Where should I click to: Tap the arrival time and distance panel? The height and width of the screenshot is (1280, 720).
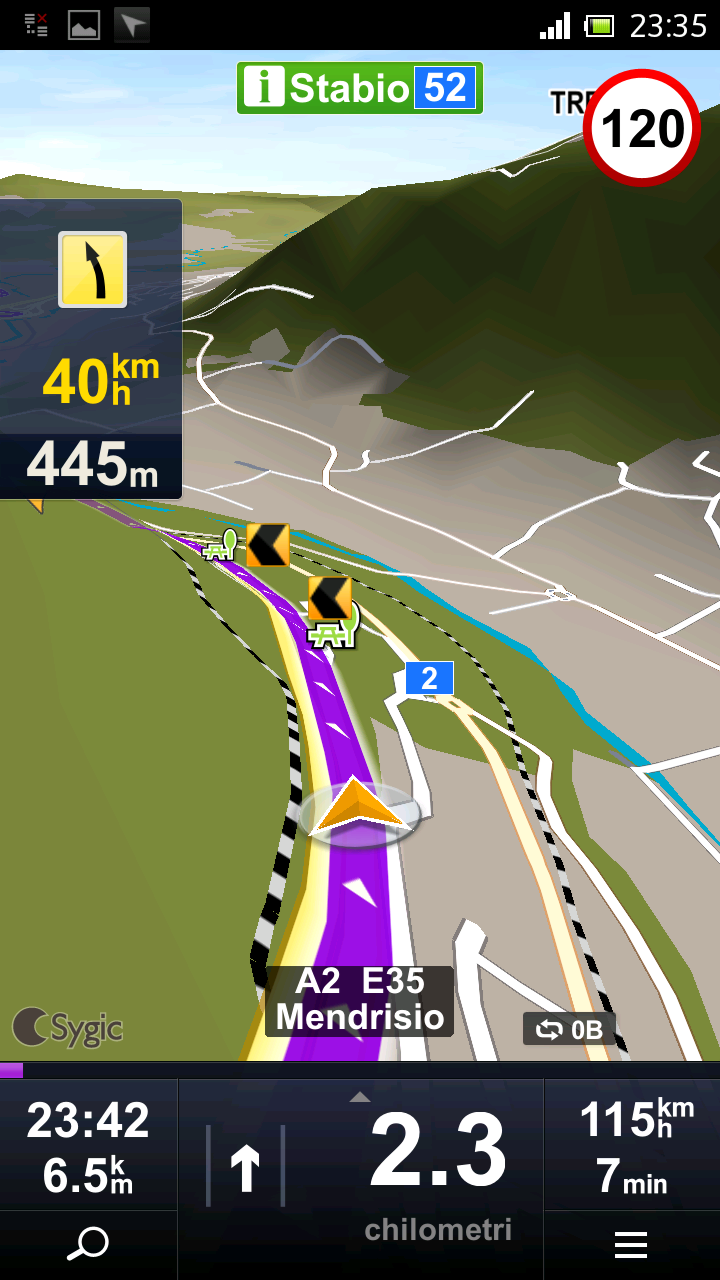pos(88,1146)
